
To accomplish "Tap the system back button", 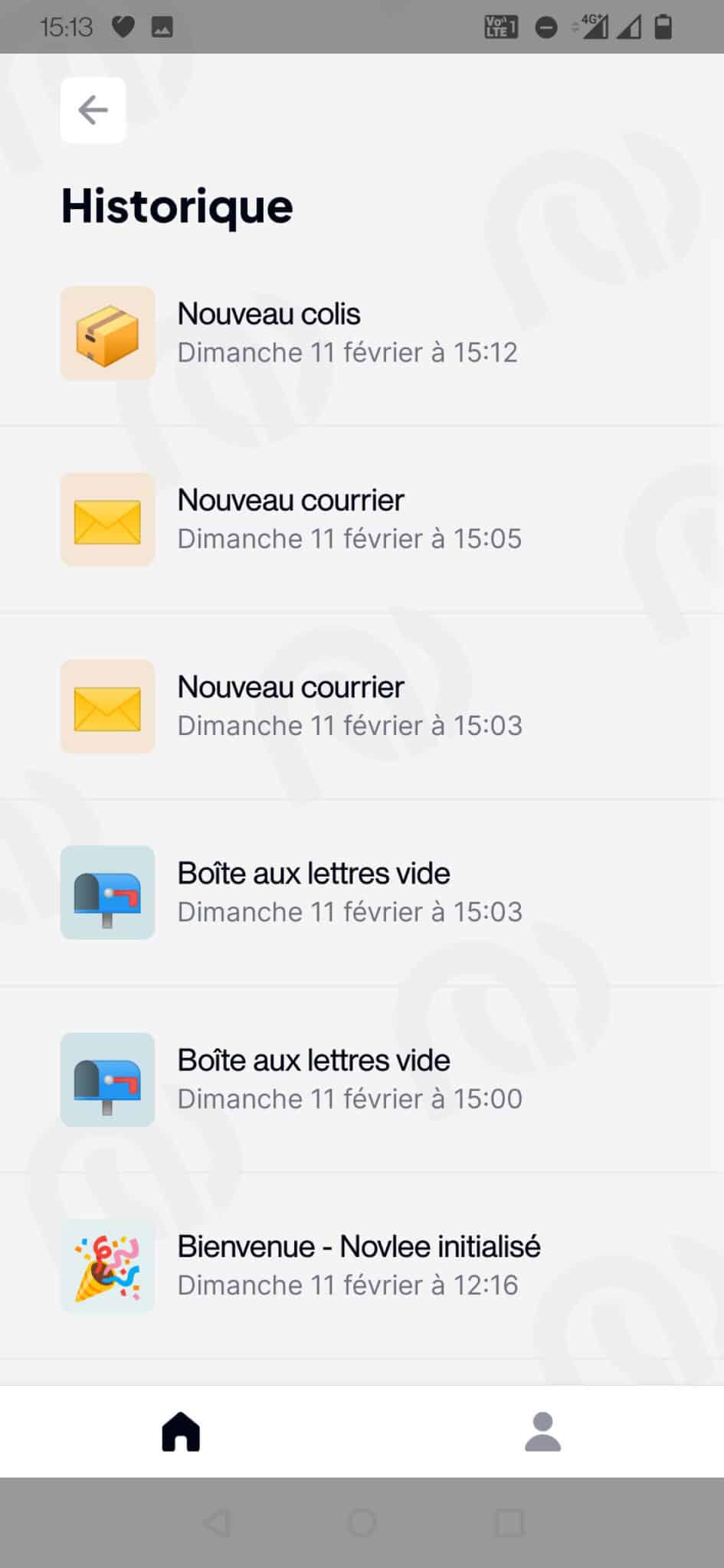I will pyautogui.click(x=217, y=1522).
